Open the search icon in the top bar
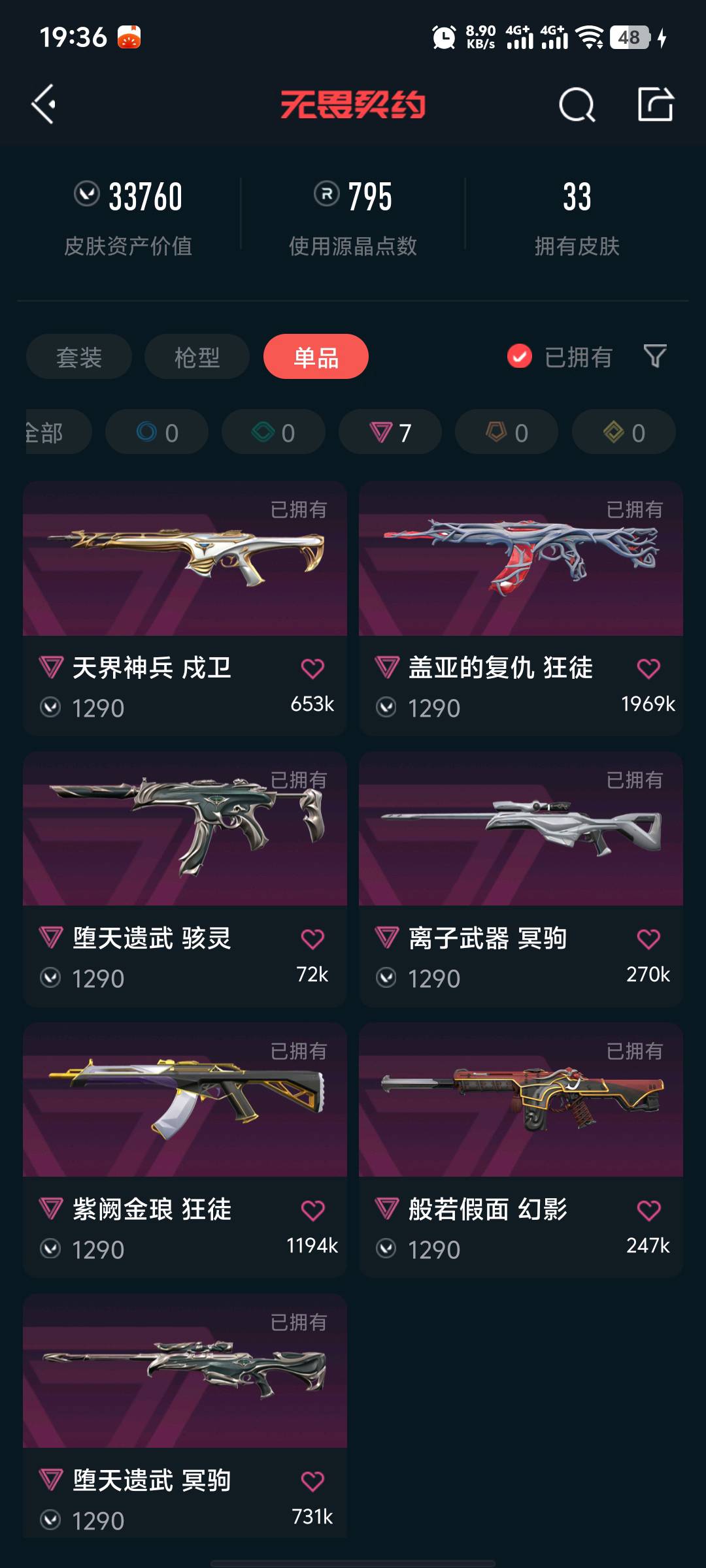The width and height of the screenshot is (706, 1568). click(x=577, y=105)
